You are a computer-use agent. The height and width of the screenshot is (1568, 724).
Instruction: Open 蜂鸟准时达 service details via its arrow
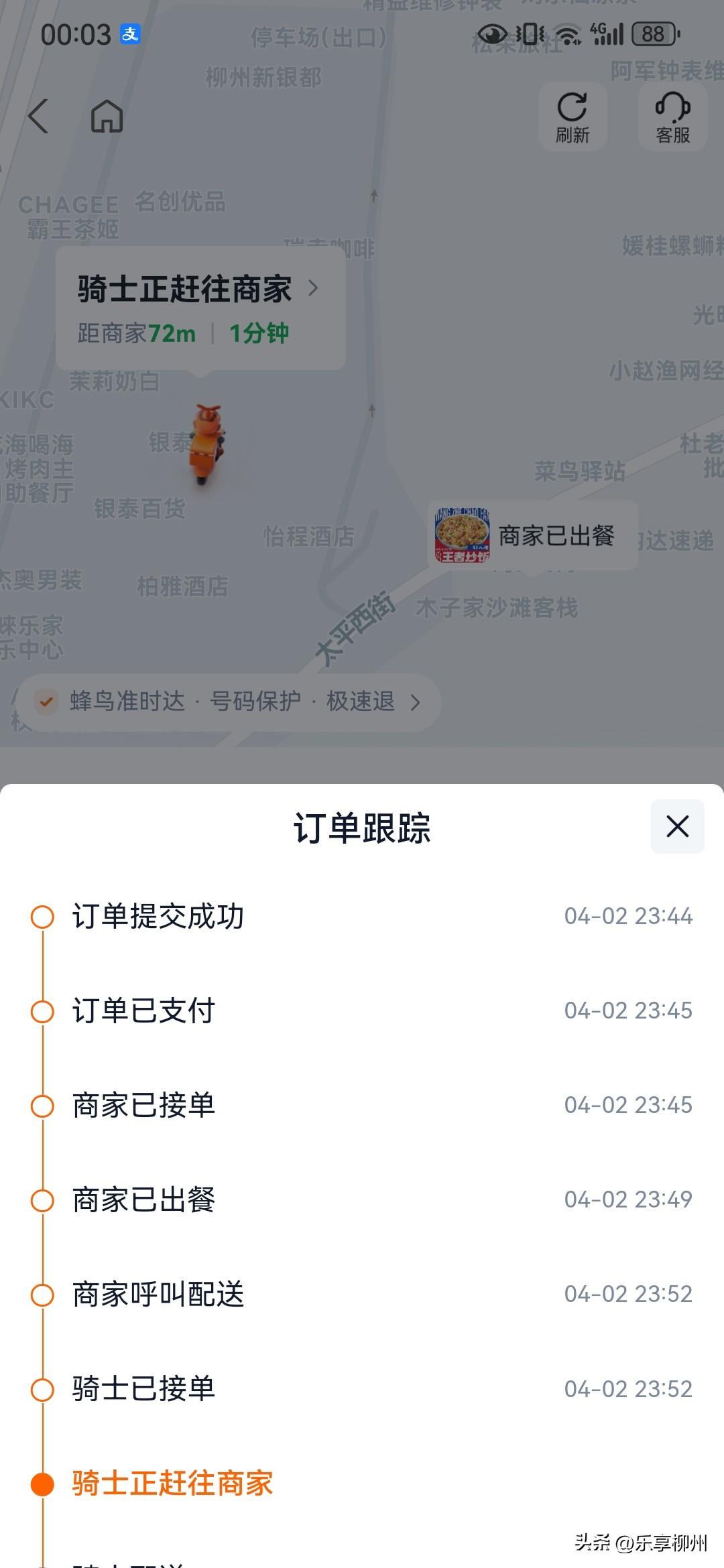coord(416,702)
